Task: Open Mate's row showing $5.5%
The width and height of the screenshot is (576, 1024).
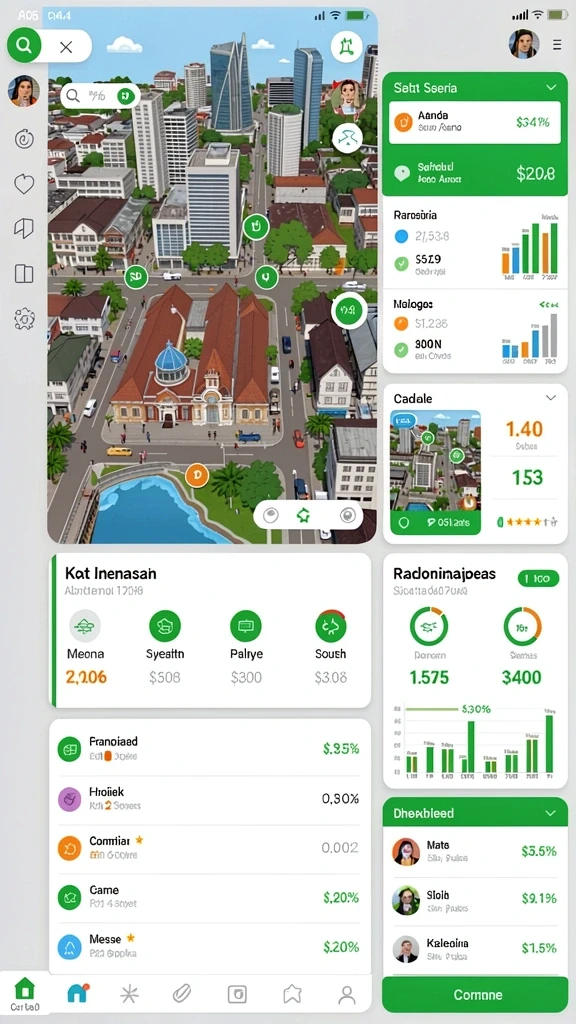Action: (475, 851)
